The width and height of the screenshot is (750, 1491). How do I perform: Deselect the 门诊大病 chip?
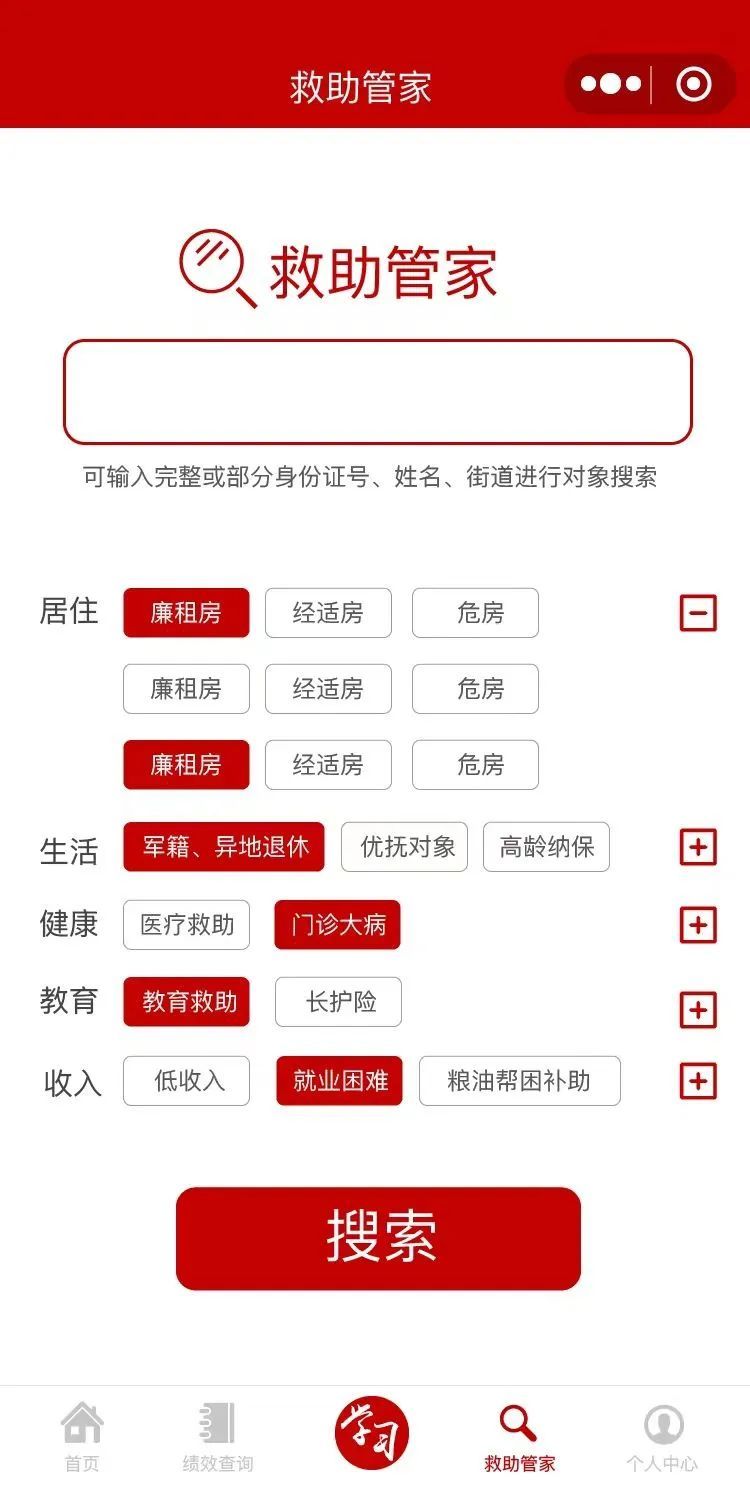337,924
